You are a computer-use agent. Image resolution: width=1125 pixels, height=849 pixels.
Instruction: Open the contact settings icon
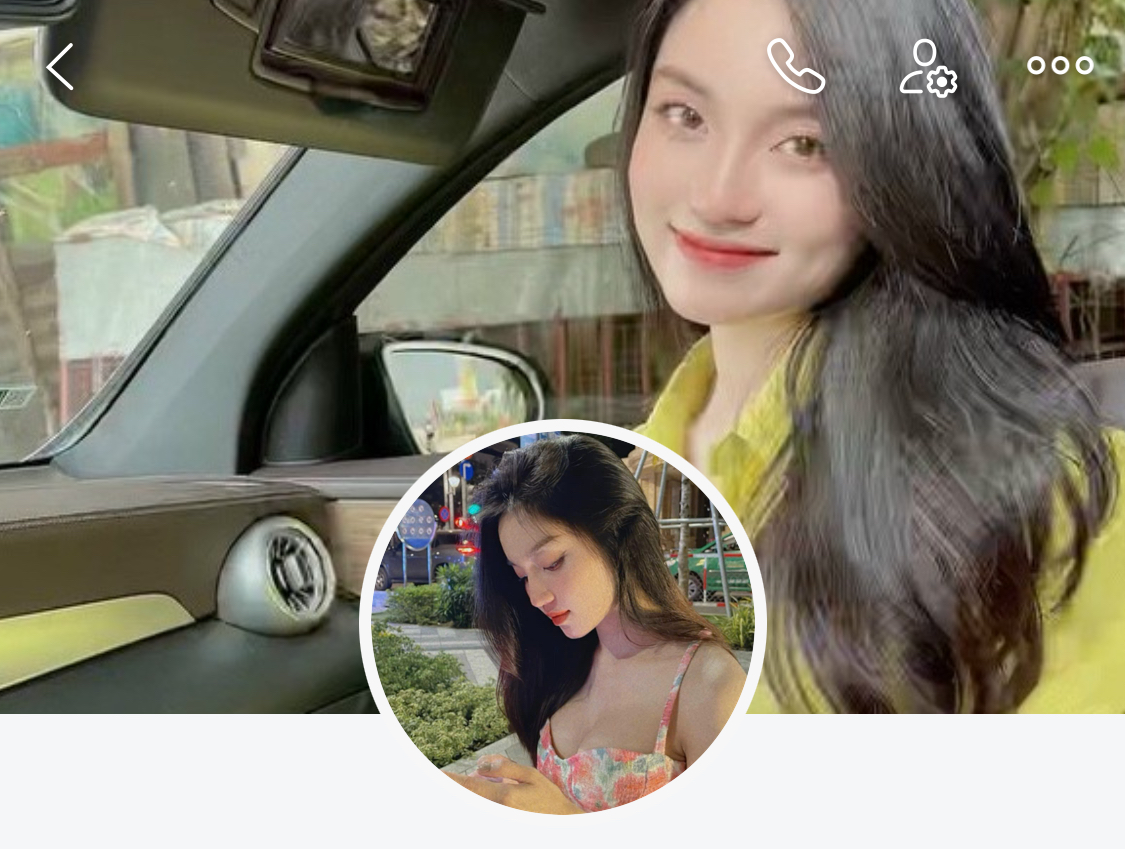[928, 67]
